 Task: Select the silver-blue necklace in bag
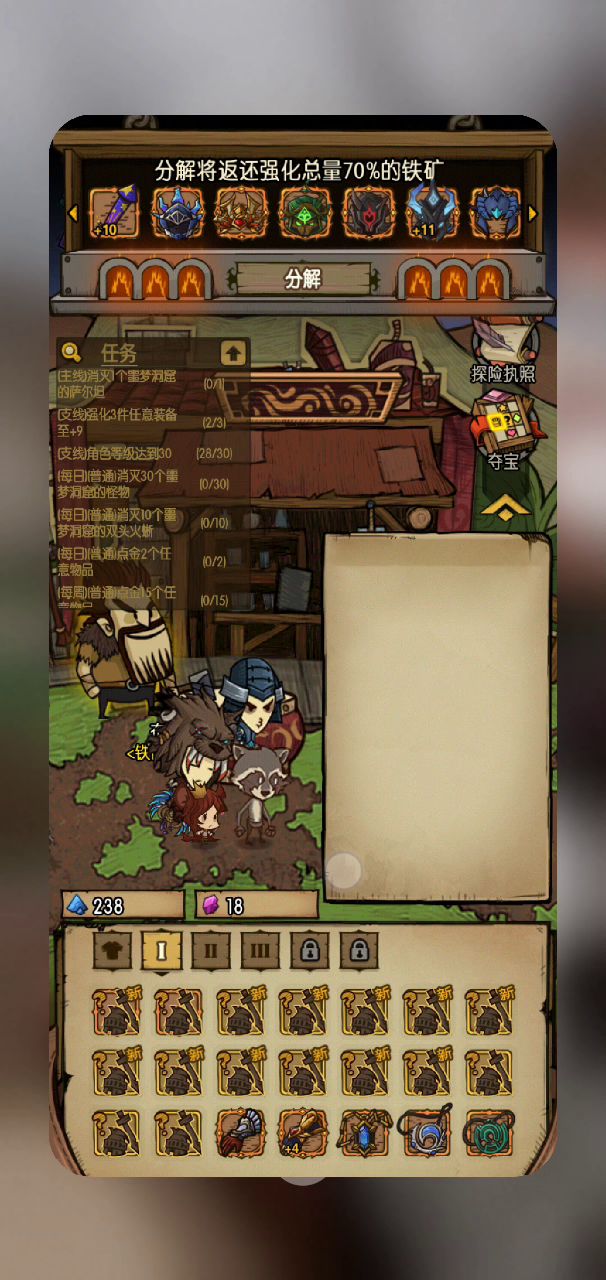coord(427,1132)
